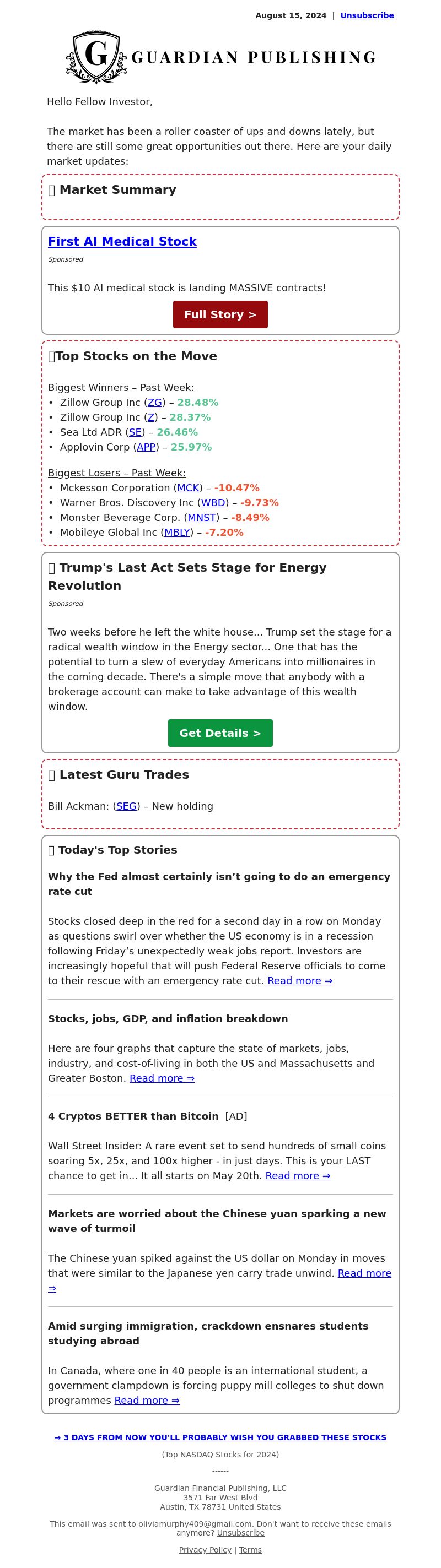This screenshot has width=441, height=1568.
Task: Read more about 4 cryptos better than Bitcoin
Action: pyautogui.click(x=298, y=1175)
